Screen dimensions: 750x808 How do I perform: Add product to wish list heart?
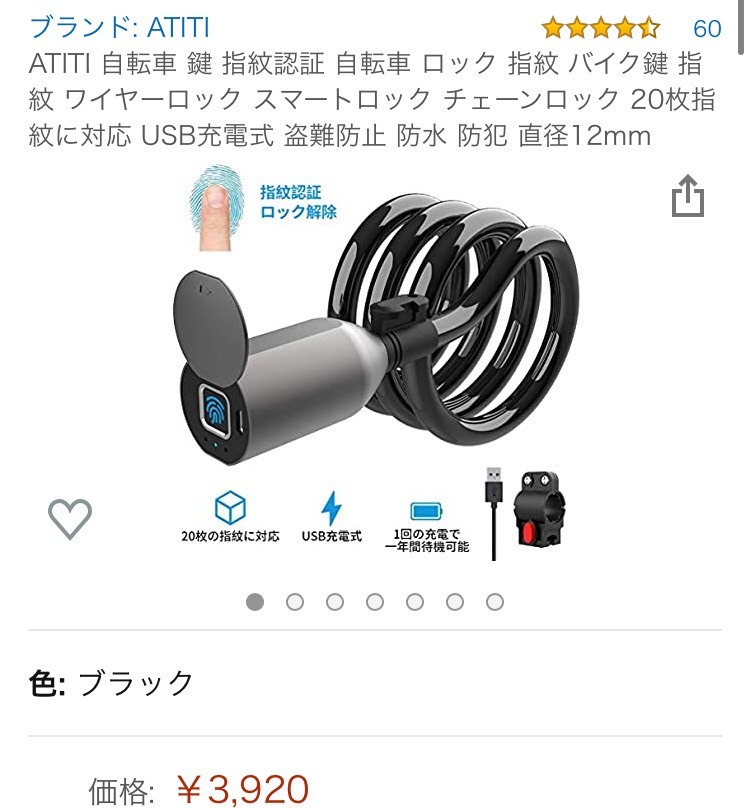70,518
